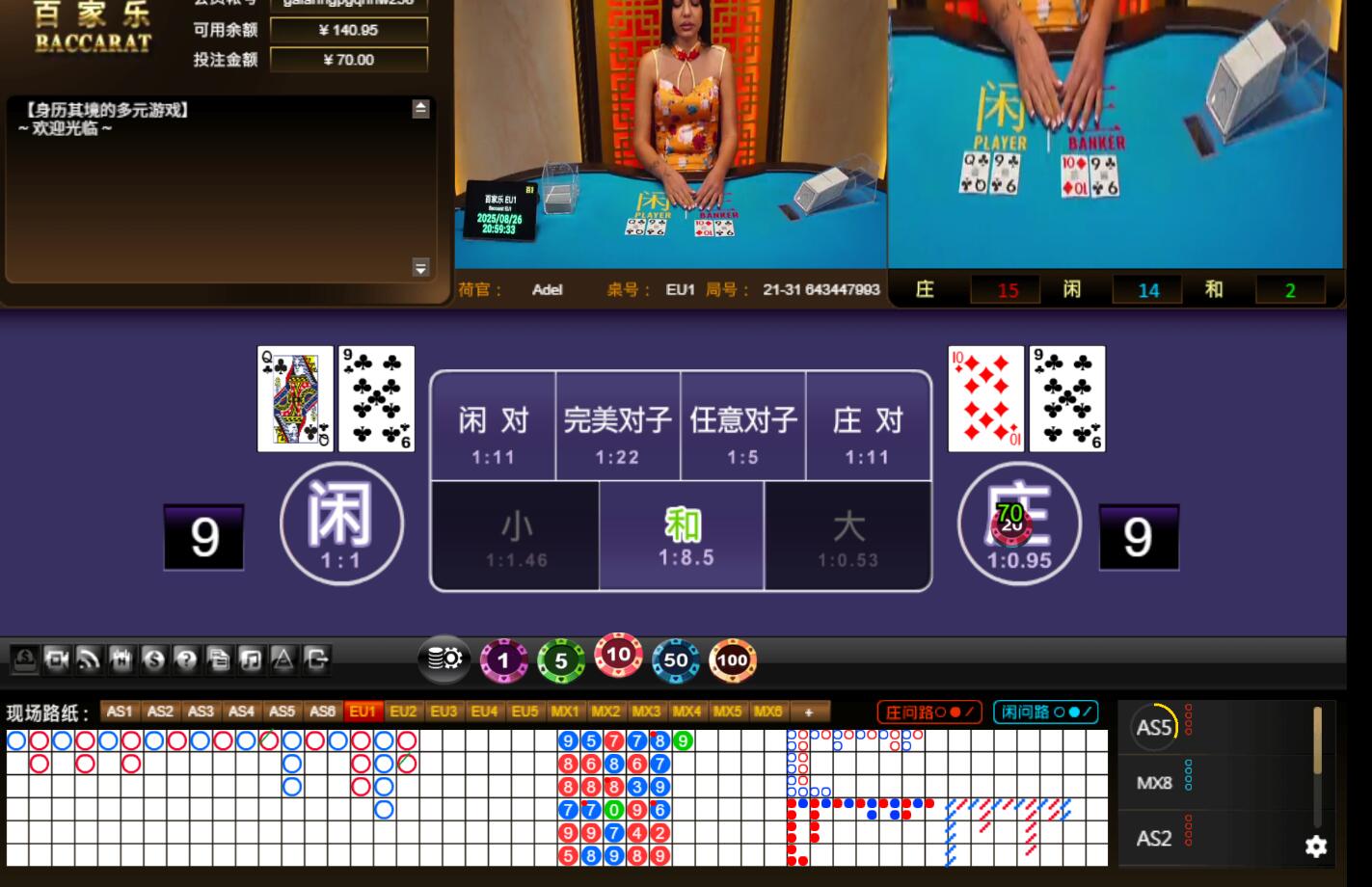Open the gear settings in table list
The width and height of the screenshot is (1372, 887).
(x=1315, y=847)
